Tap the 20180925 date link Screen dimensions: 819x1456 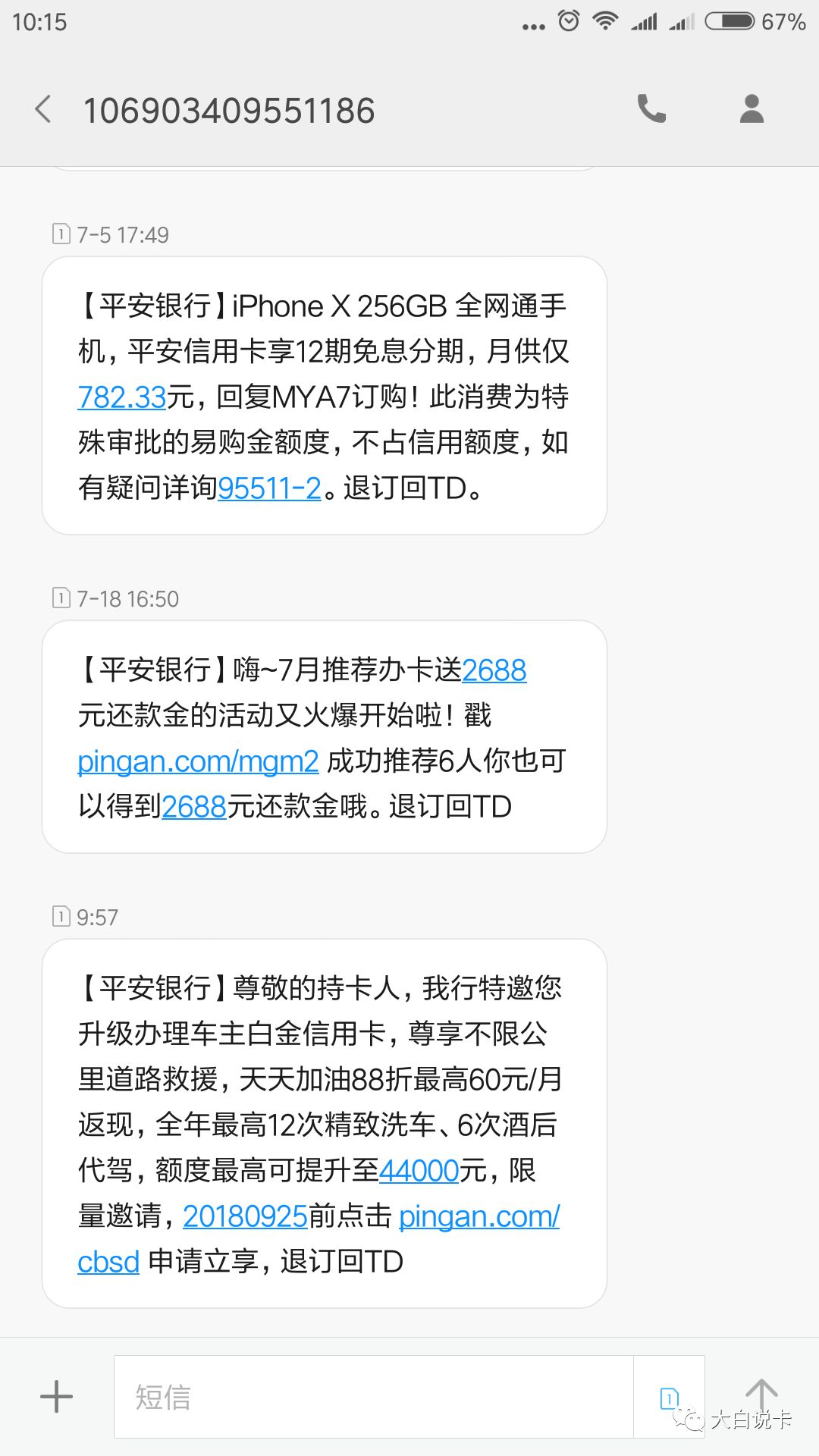click(x=245, y=1216)
